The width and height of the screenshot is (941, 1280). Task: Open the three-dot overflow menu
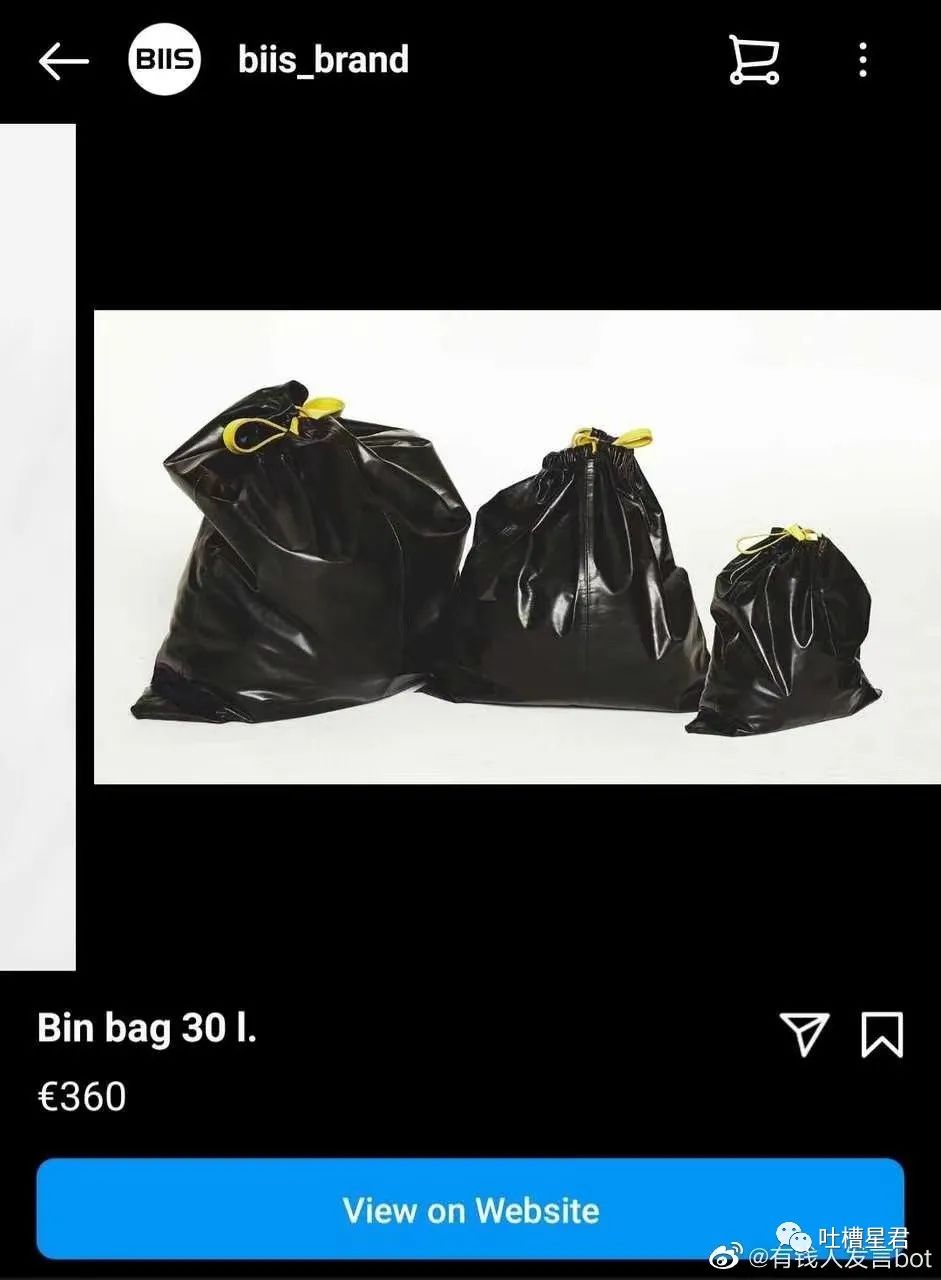coord(862,61)
